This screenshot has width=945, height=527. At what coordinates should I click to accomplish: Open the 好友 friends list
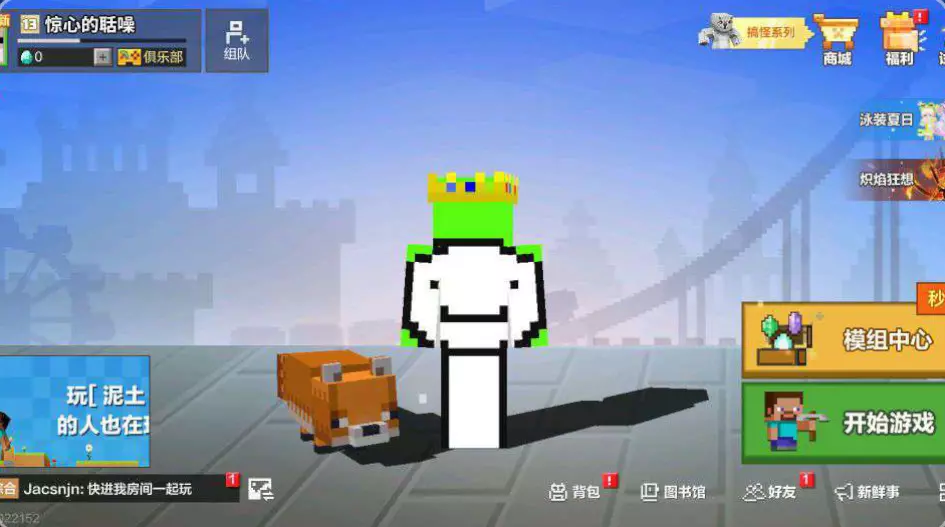(x=771, y=491)
